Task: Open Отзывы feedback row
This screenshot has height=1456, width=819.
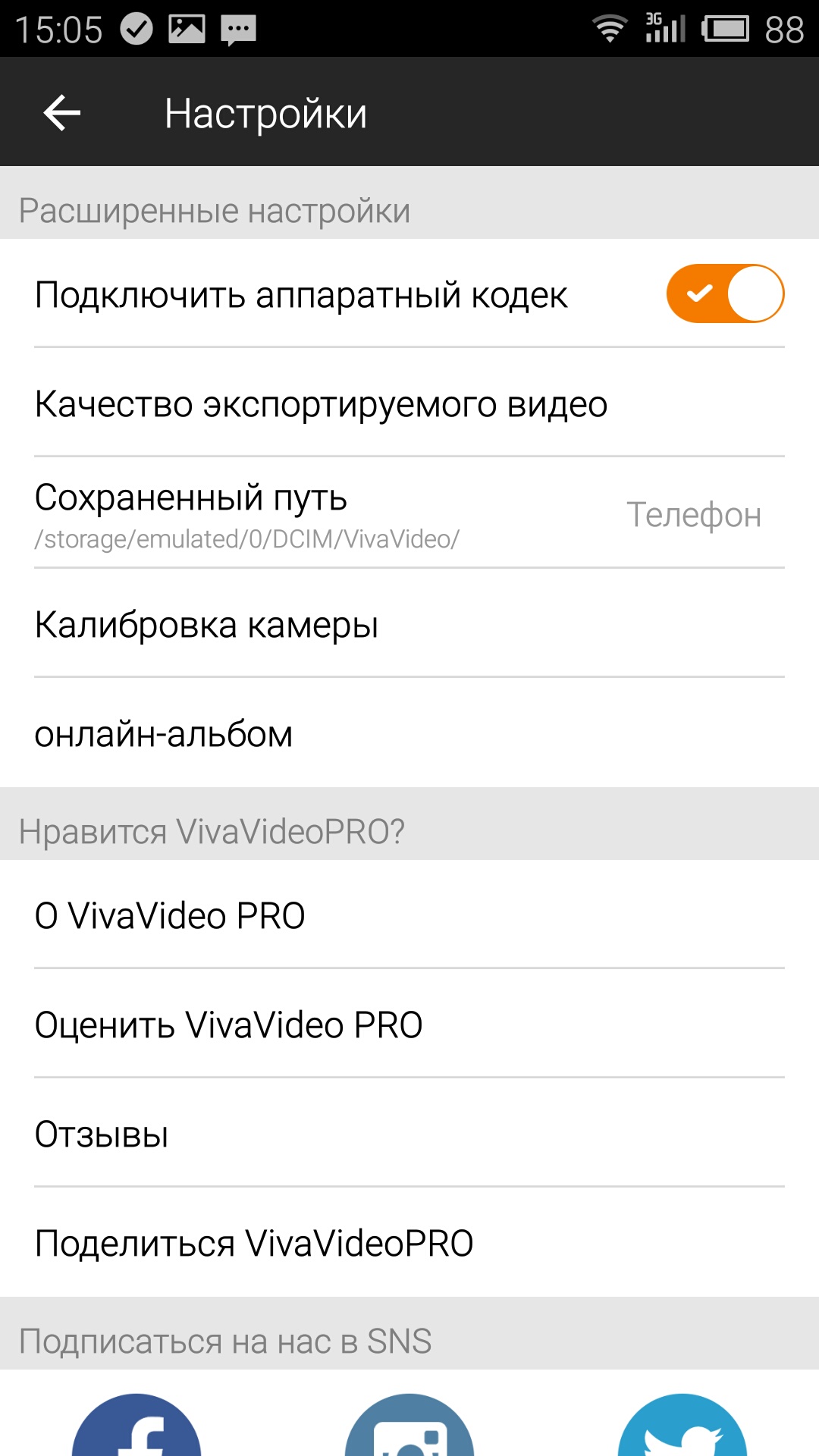Action: (x=409, y=1134)
